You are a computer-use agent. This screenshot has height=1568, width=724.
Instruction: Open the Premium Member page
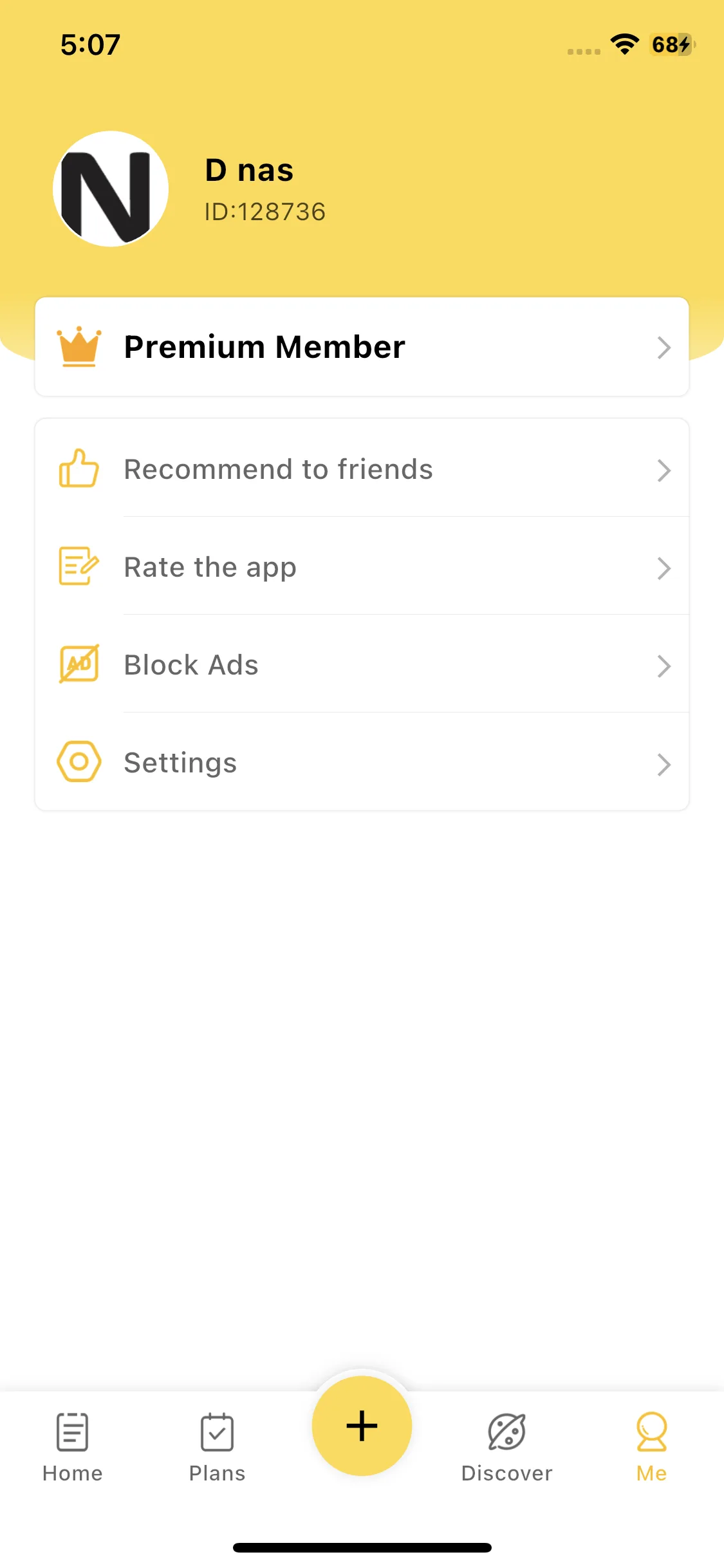tap(361, 347)
